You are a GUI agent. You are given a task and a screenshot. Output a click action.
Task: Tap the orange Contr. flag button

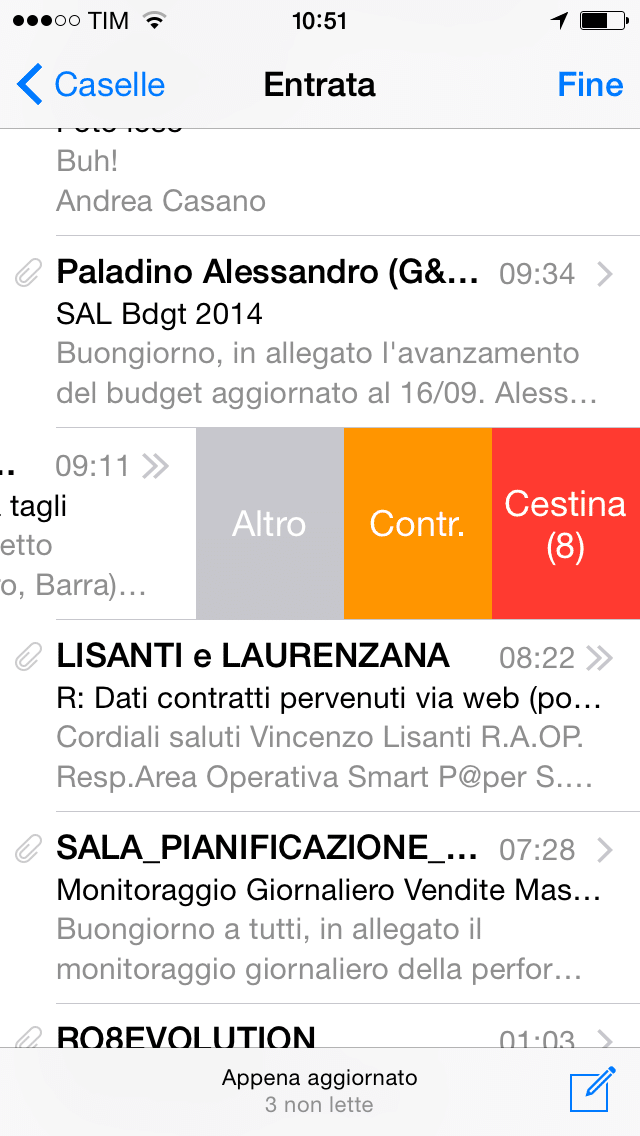click(417, 524)
